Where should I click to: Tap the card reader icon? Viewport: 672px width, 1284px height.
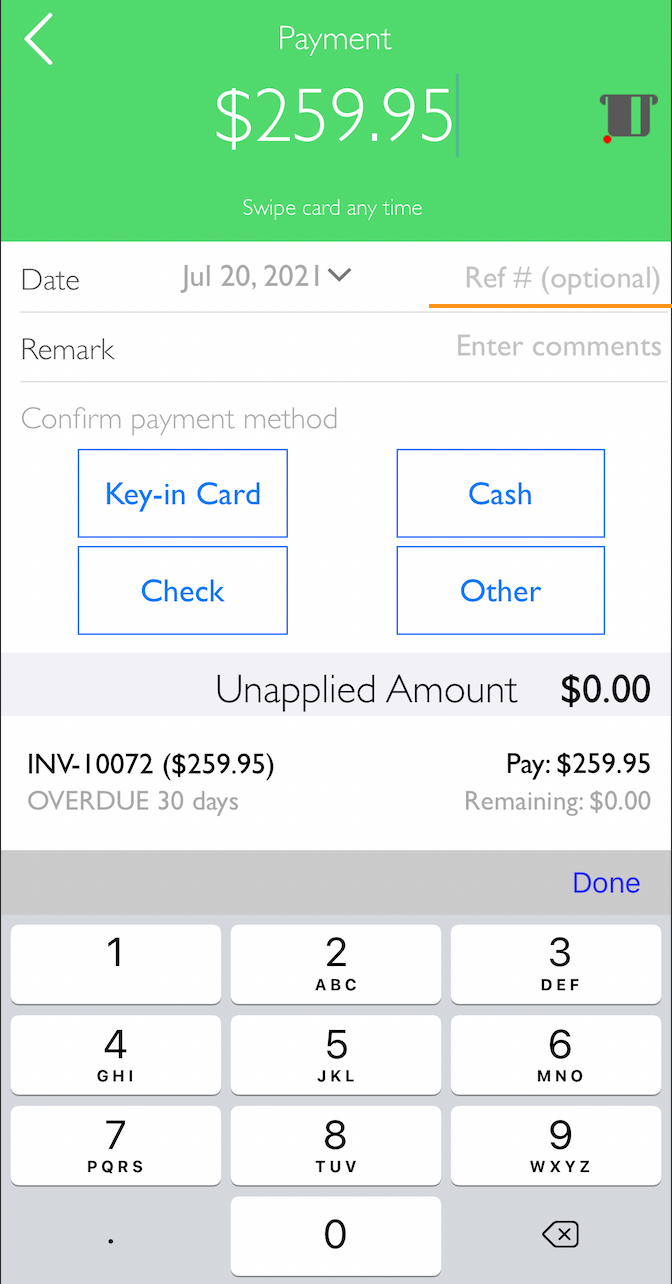[x=624, y=116]
